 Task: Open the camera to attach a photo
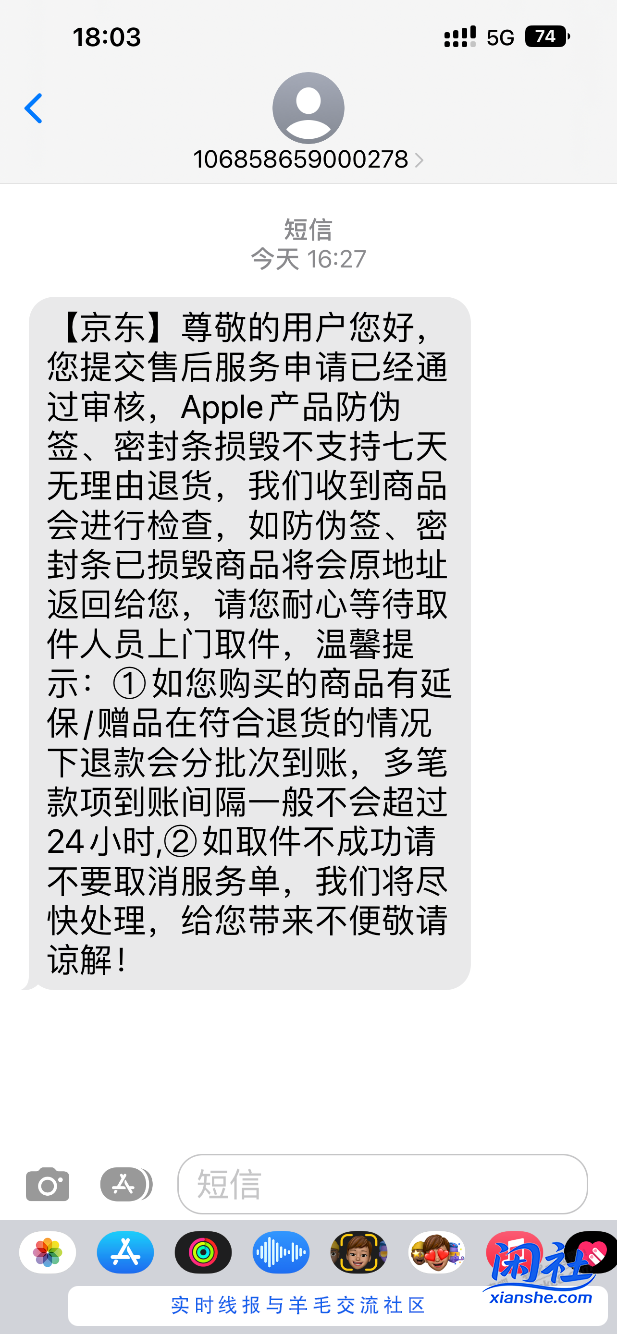coord(47,1185)
